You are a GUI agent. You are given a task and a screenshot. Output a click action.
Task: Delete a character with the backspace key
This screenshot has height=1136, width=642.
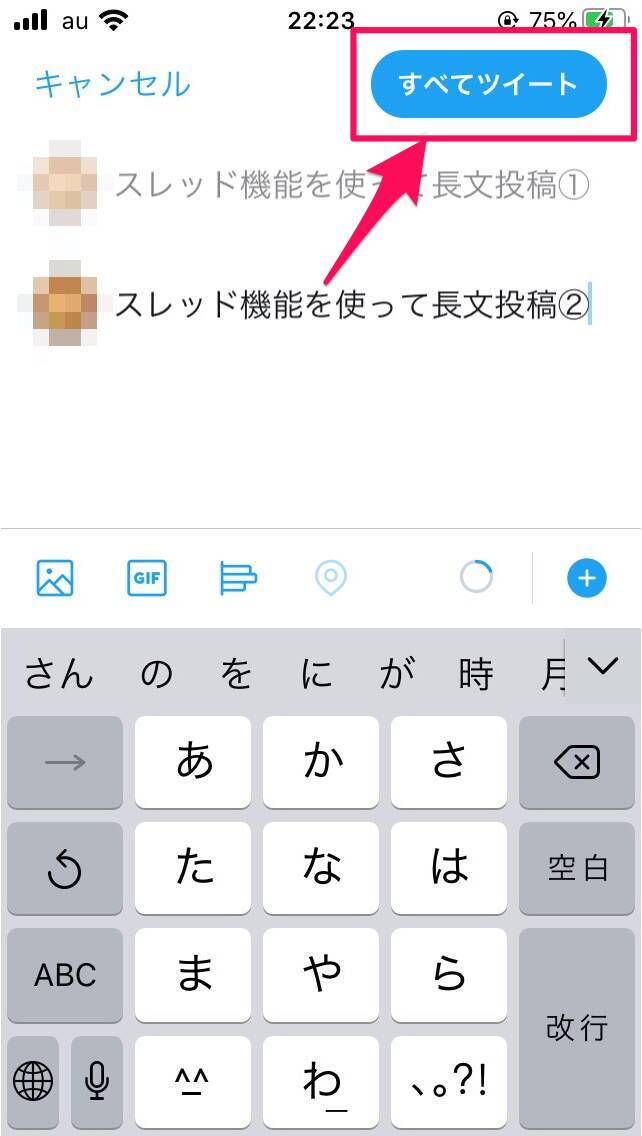pos(577,763)
